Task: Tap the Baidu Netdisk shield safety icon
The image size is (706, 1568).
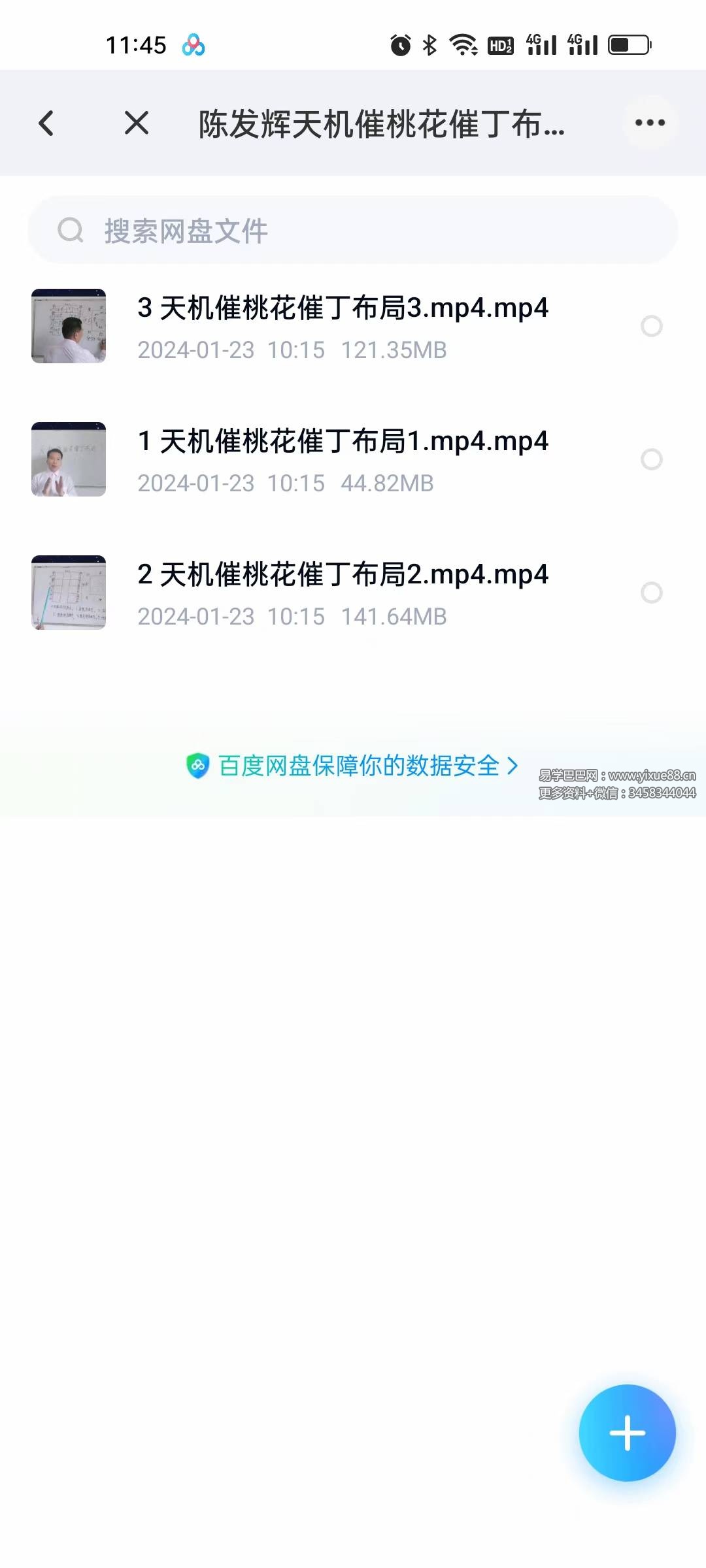Action: tap(197, 766)
